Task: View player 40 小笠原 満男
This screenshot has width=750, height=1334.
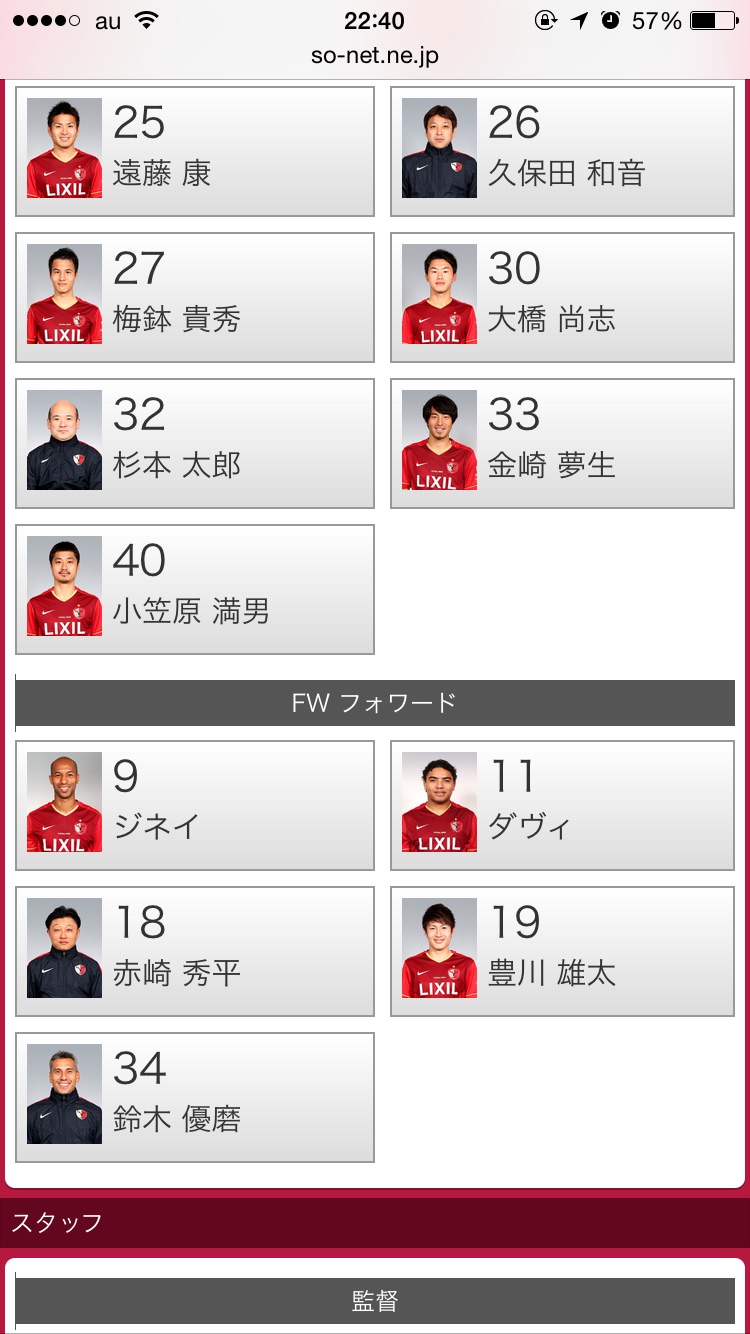Action: click(x=195, y=589)
